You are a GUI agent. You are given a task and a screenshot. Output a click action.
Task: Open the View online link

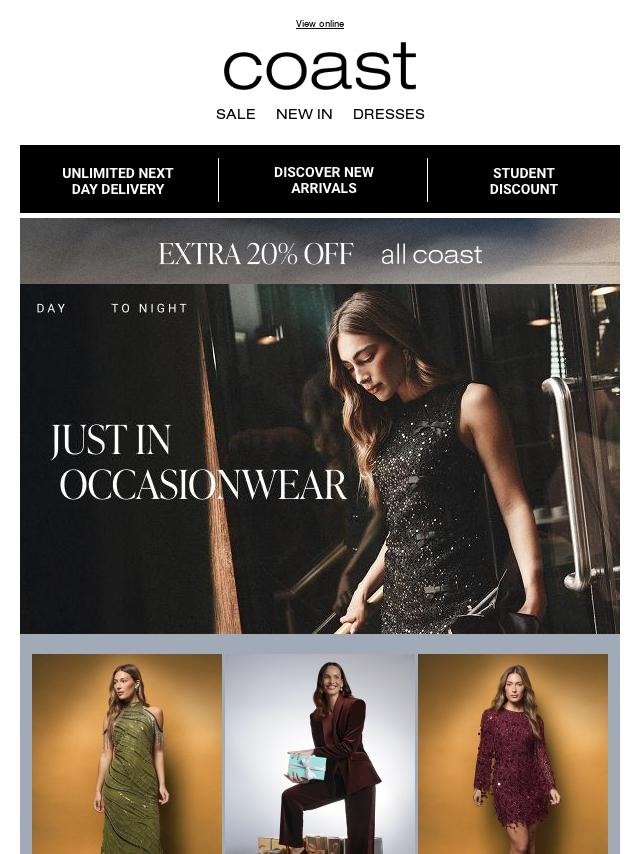coord(319,24)
